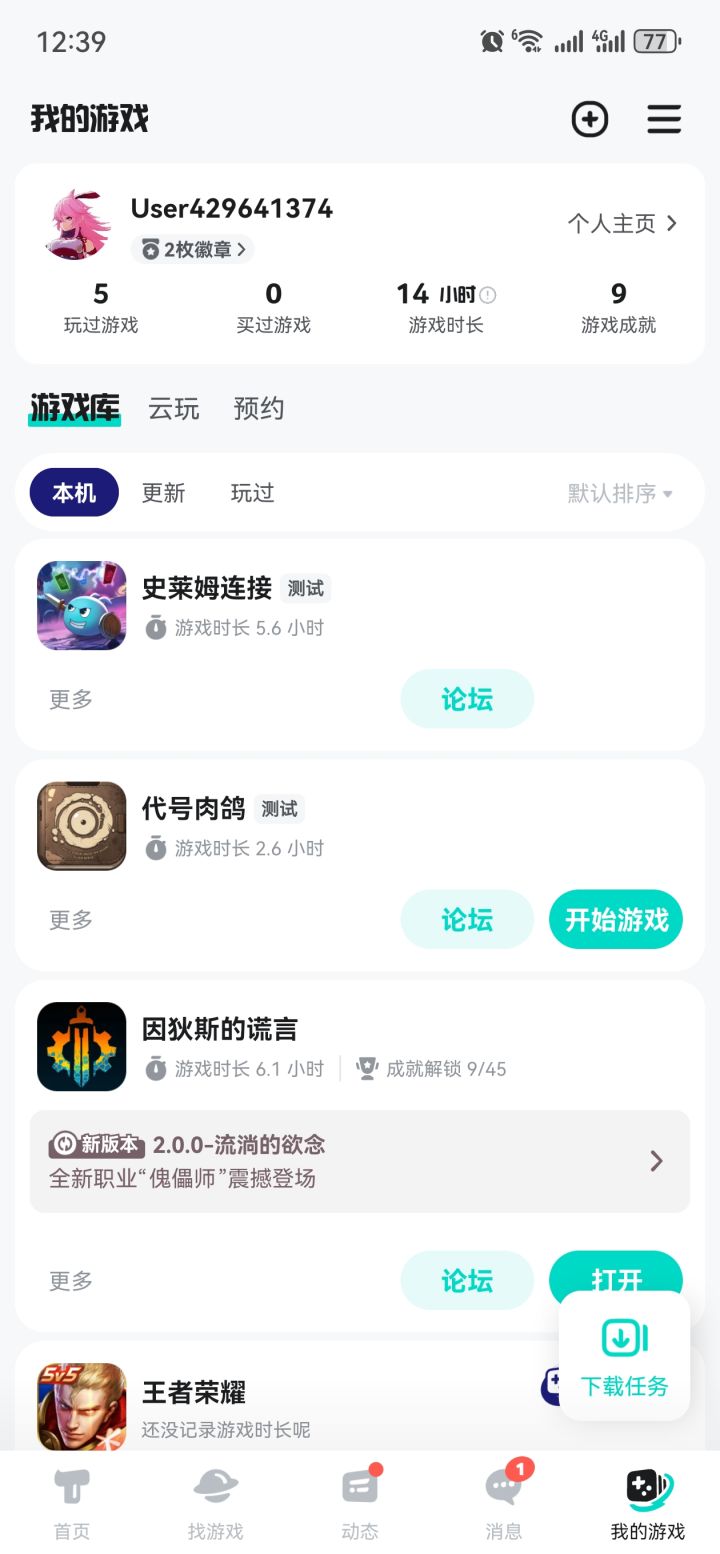Open the 消息 messages tab
The image size is (720, 1554).
click(x=504, y=1504)
